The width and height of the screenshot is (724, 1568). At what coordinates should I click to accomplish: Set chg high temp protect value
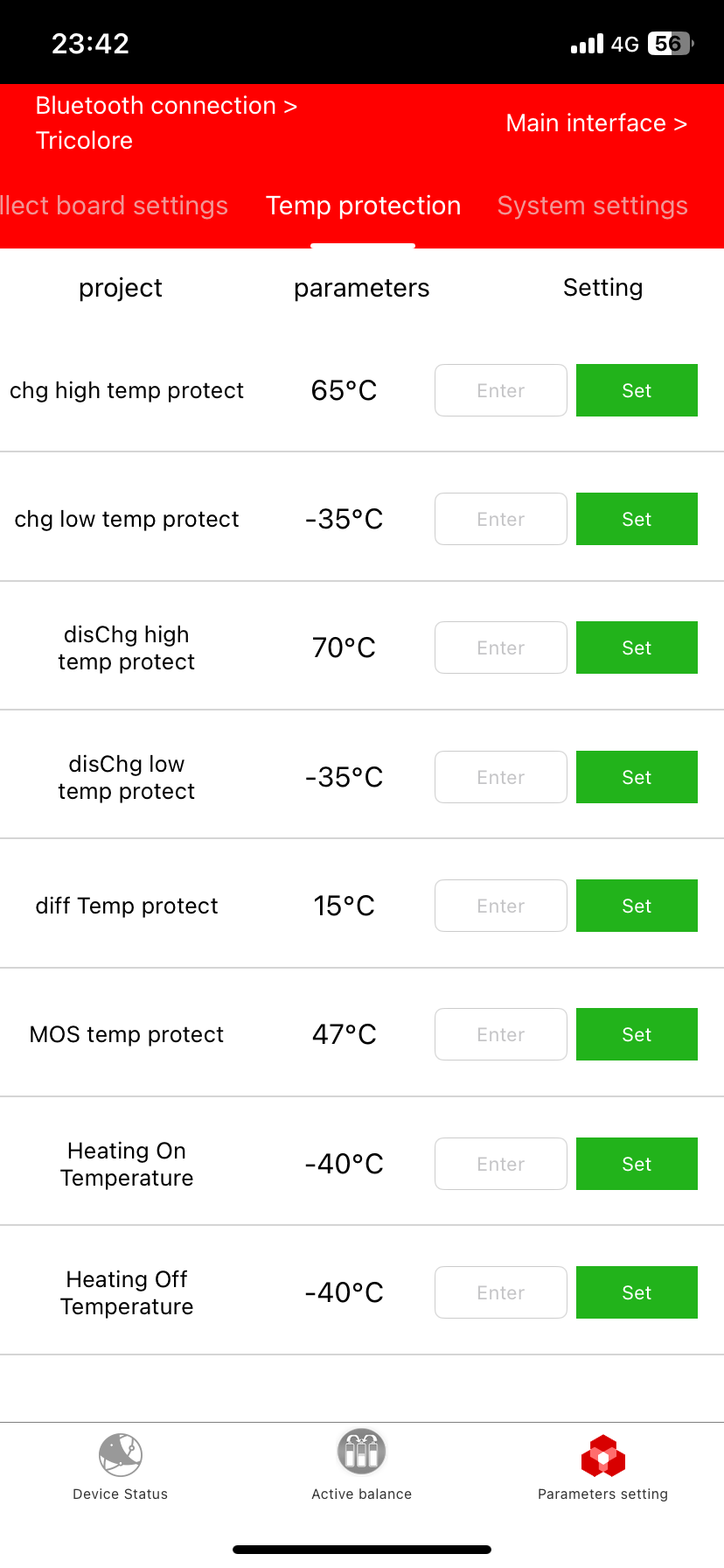637,390
